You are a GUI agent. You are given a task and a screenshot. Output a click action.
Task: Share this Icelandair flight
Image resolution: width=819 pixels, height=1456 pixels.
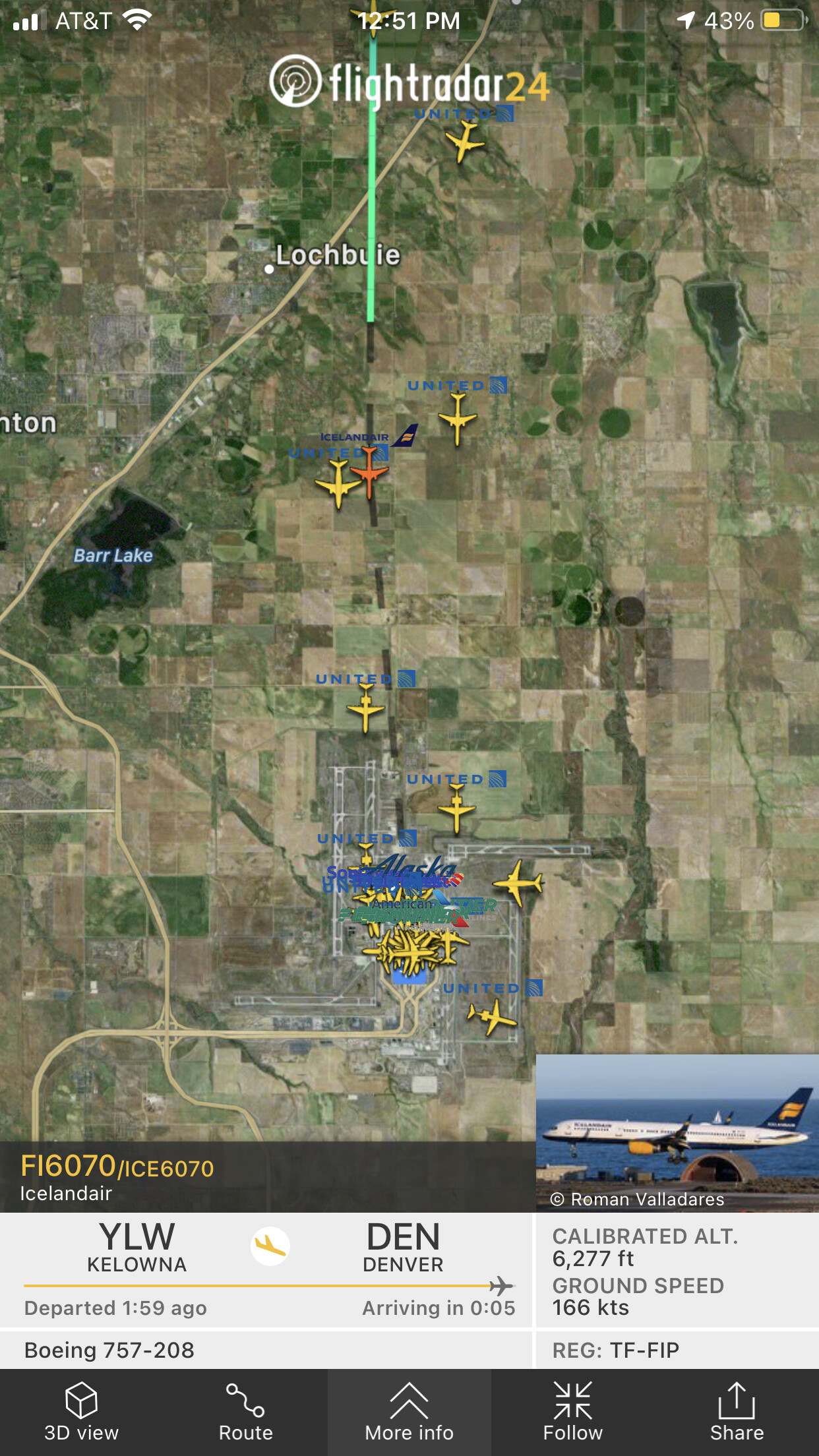click(x=736, y=1412)
